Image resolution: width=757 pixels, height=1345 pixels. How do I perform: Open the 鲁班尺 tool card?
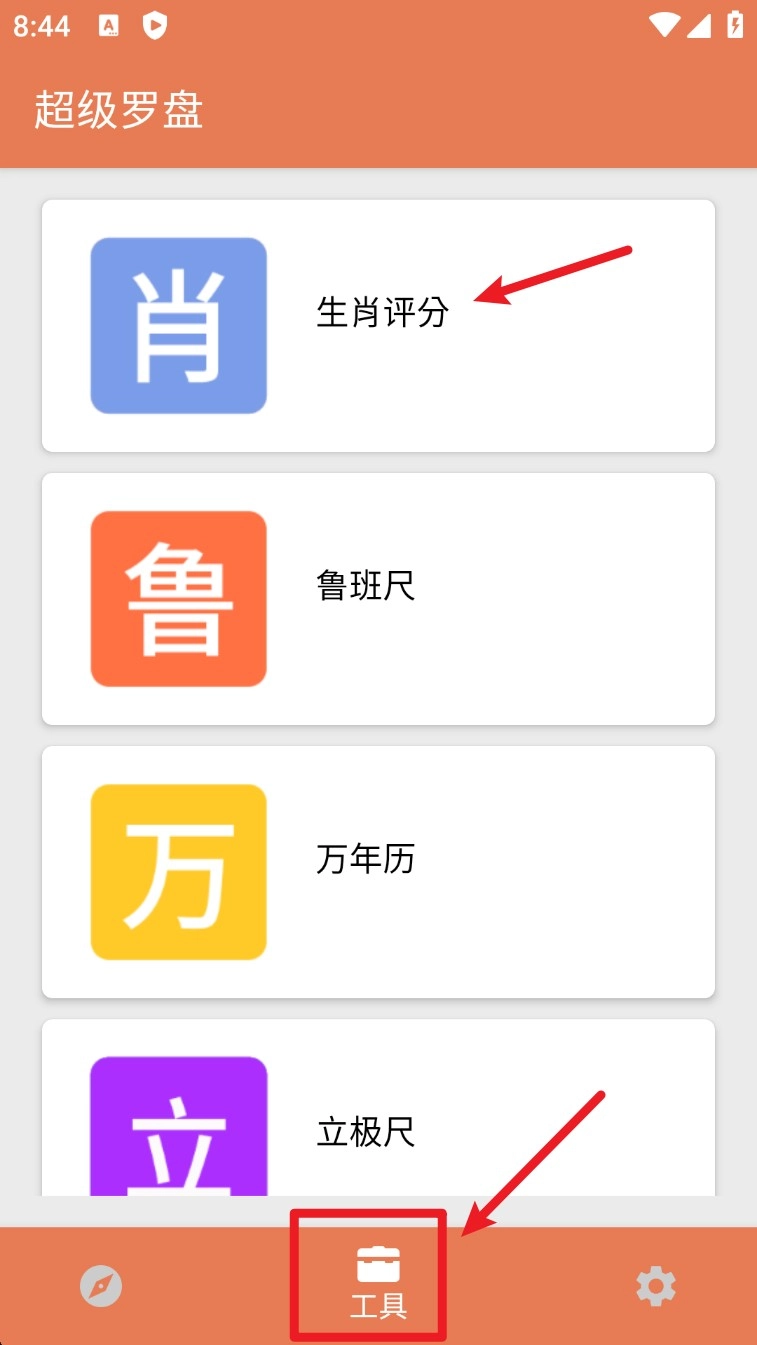tap(378, 598)
